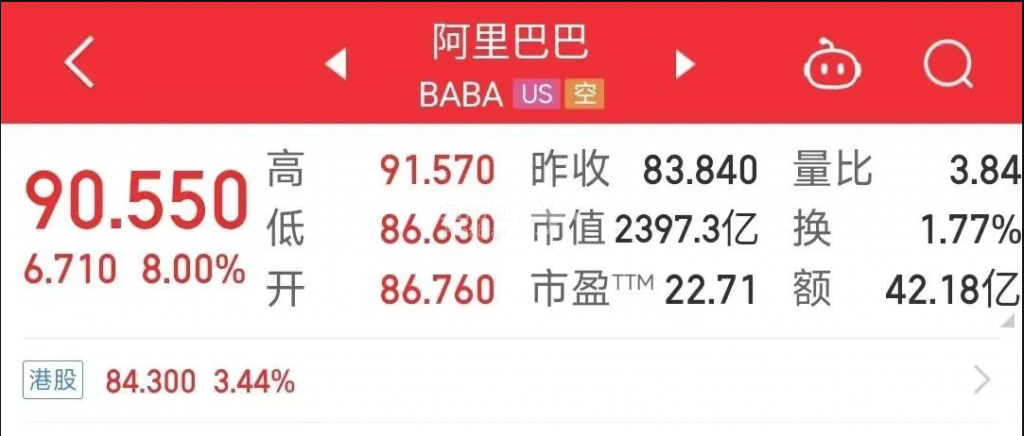Viewport: 1024px width, 436px height.
Task: Open stock search
Action: click(947, 66)
